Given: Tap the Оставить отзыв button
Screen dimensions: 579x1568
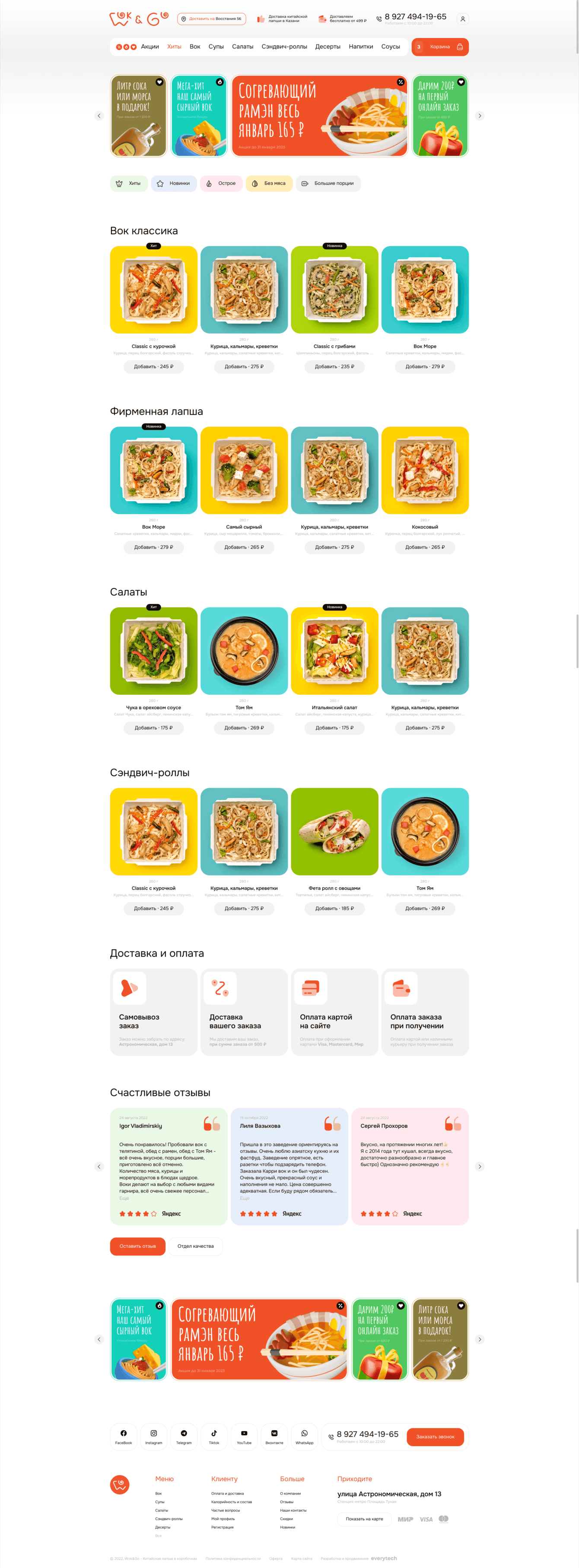Looking at the screenshot, I should click(137, 1246).
